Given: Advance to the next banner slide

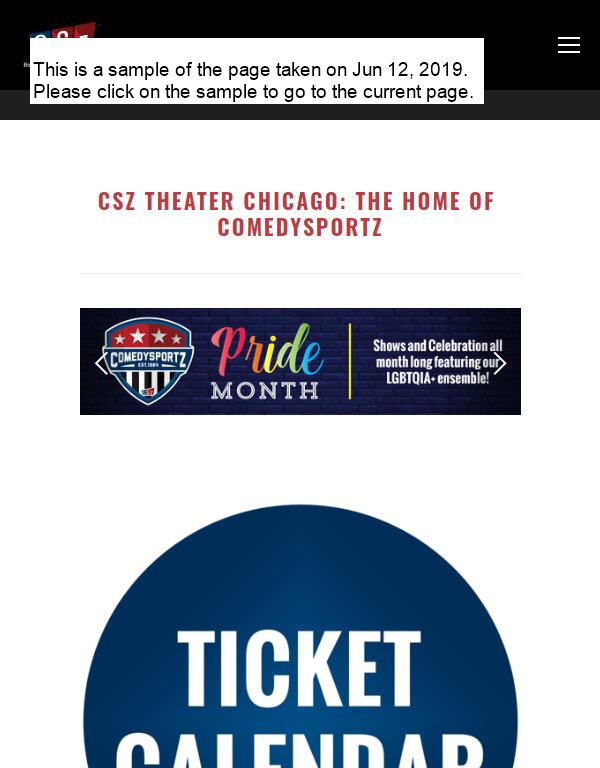Looking at the screenshot, I should pos(500,363).
